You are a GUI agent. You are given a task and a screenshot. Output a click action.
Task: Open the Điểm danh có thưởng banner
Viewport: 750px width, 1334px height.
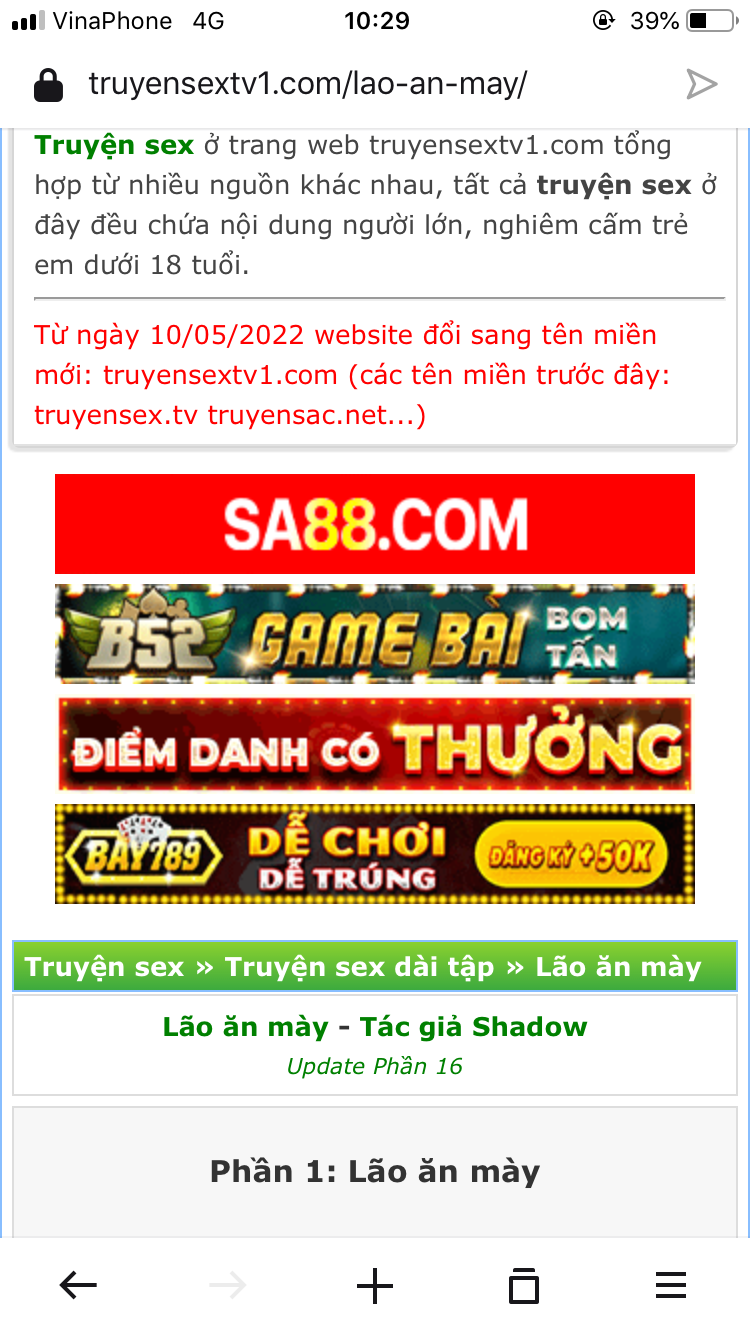pyautogui.click(x=374, y=744)
